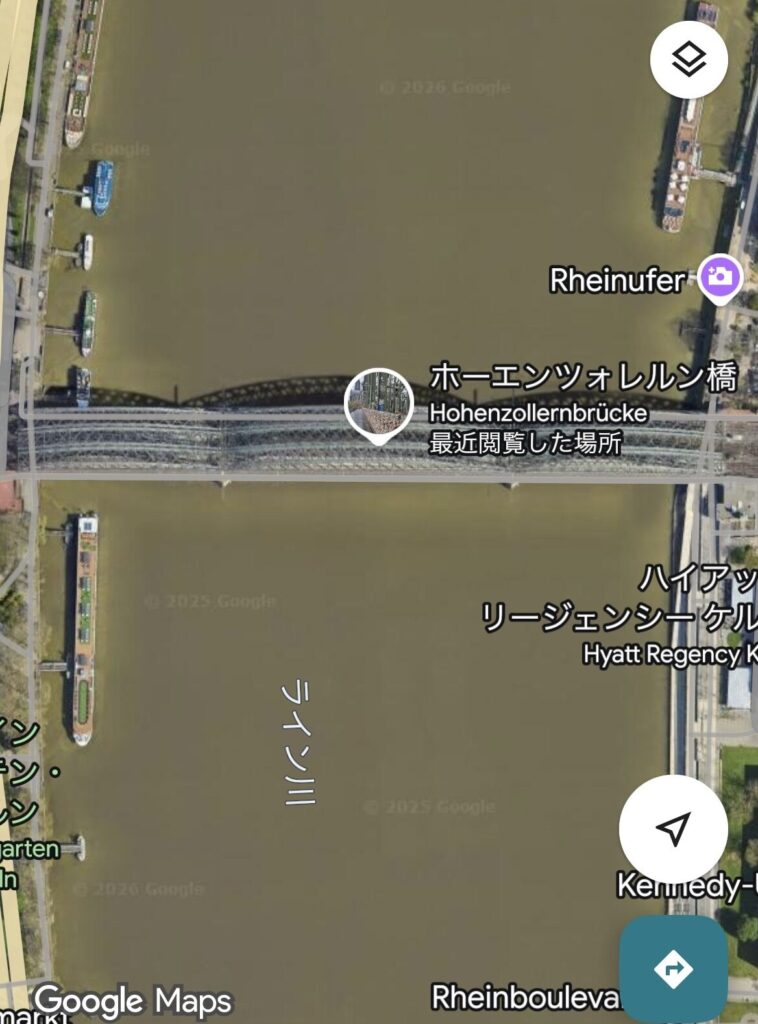Open the Hohenzollernbrücke place pin

[379, 404]
